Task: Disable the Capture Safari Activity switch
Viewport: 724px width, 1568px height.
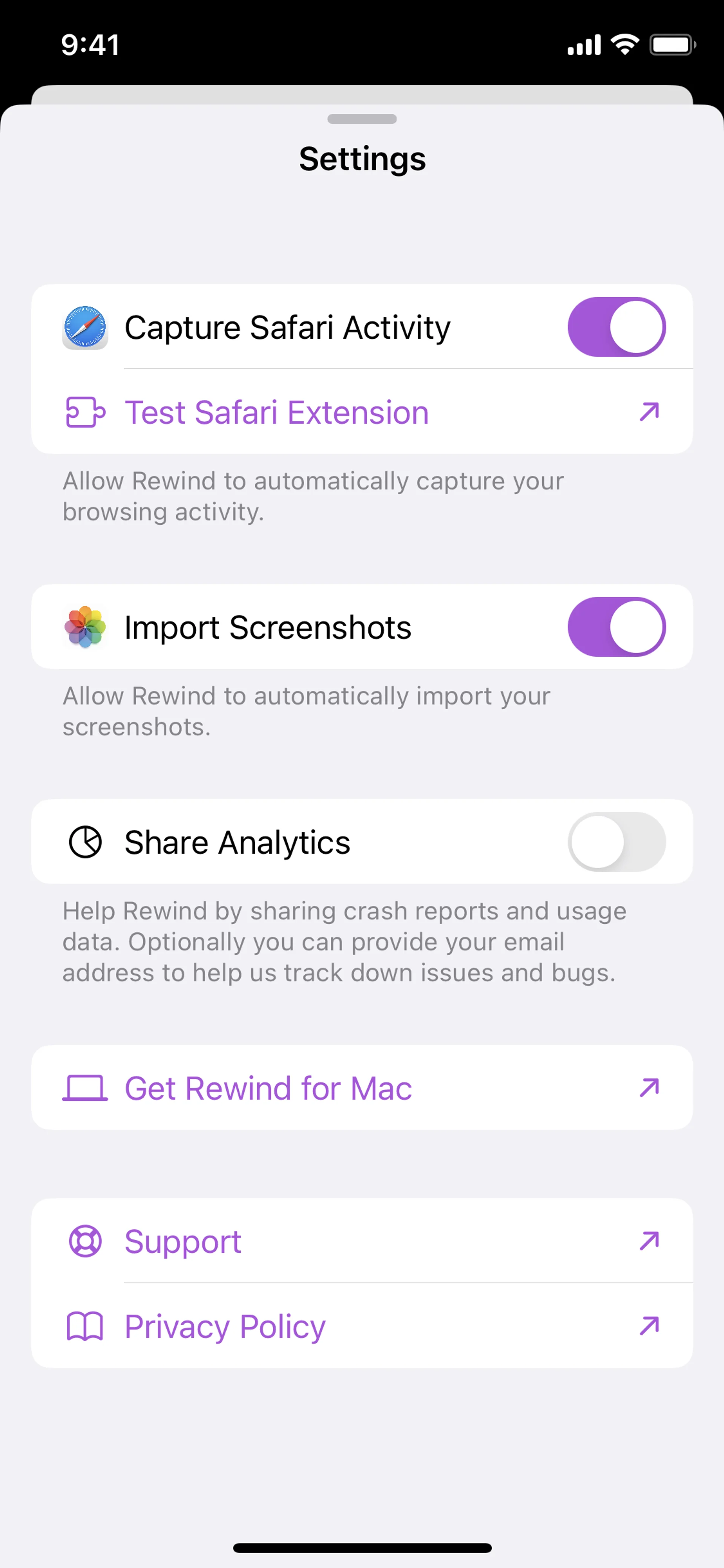Action: 616,327
